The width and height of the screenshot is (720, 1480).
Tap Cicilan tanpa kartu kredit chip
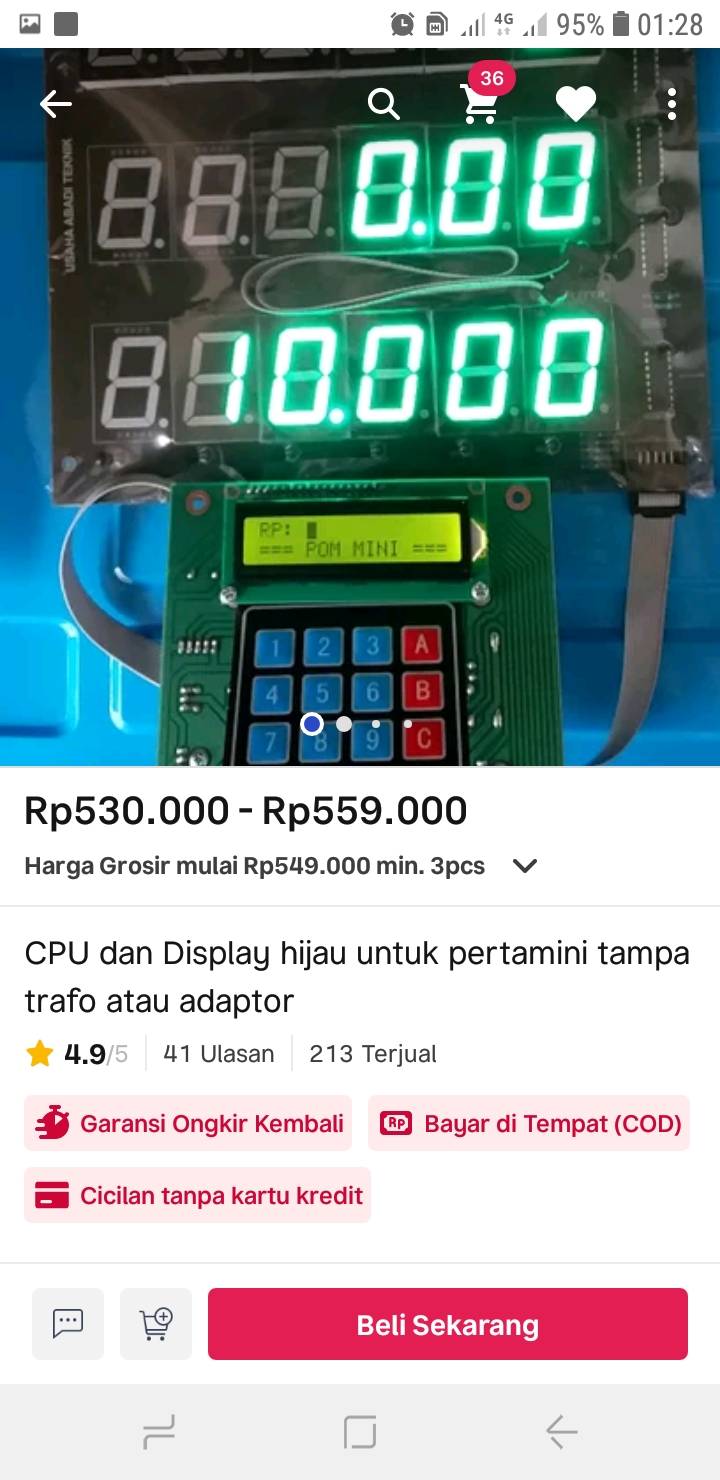pyautogui.click(x=197, y=1195)
